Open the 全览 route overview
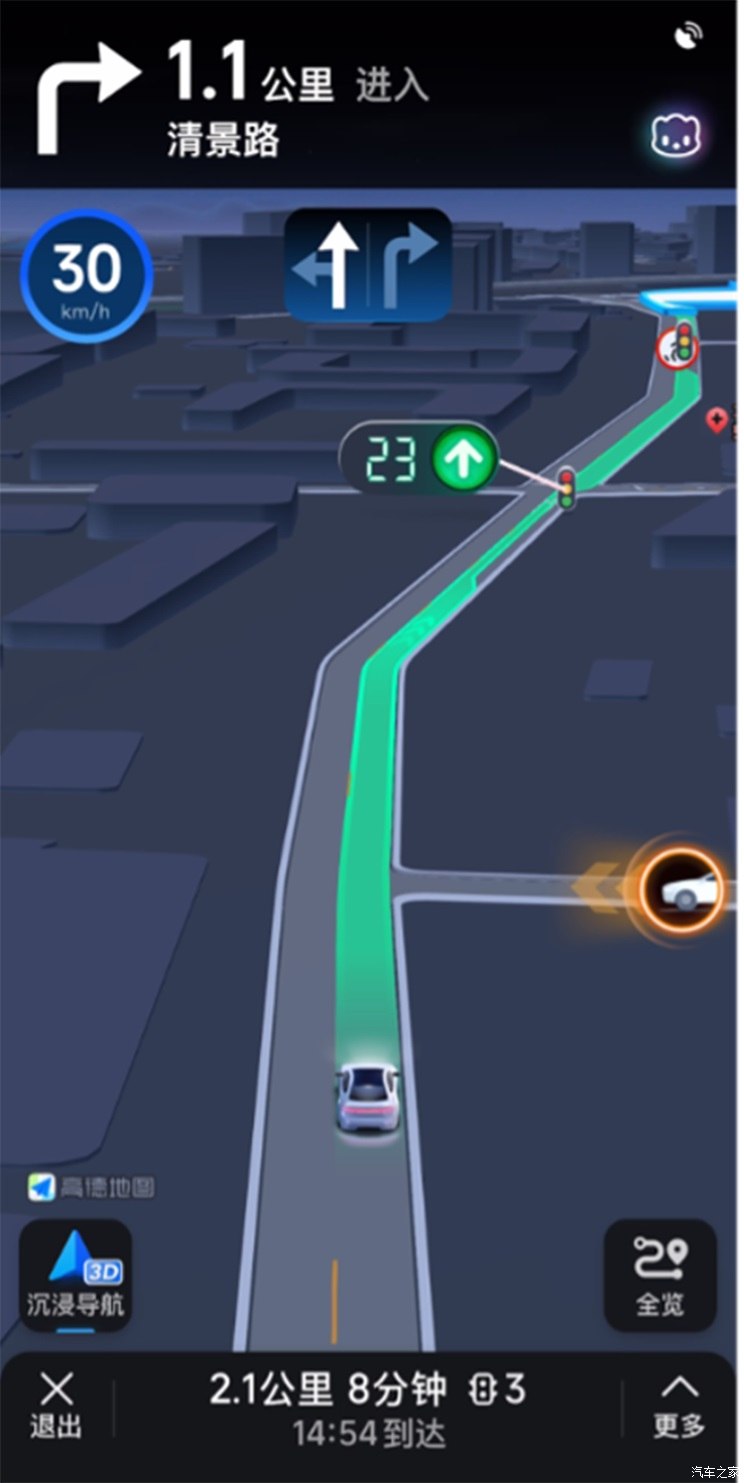The image size is (744, 1483). tap(660, 1275)
